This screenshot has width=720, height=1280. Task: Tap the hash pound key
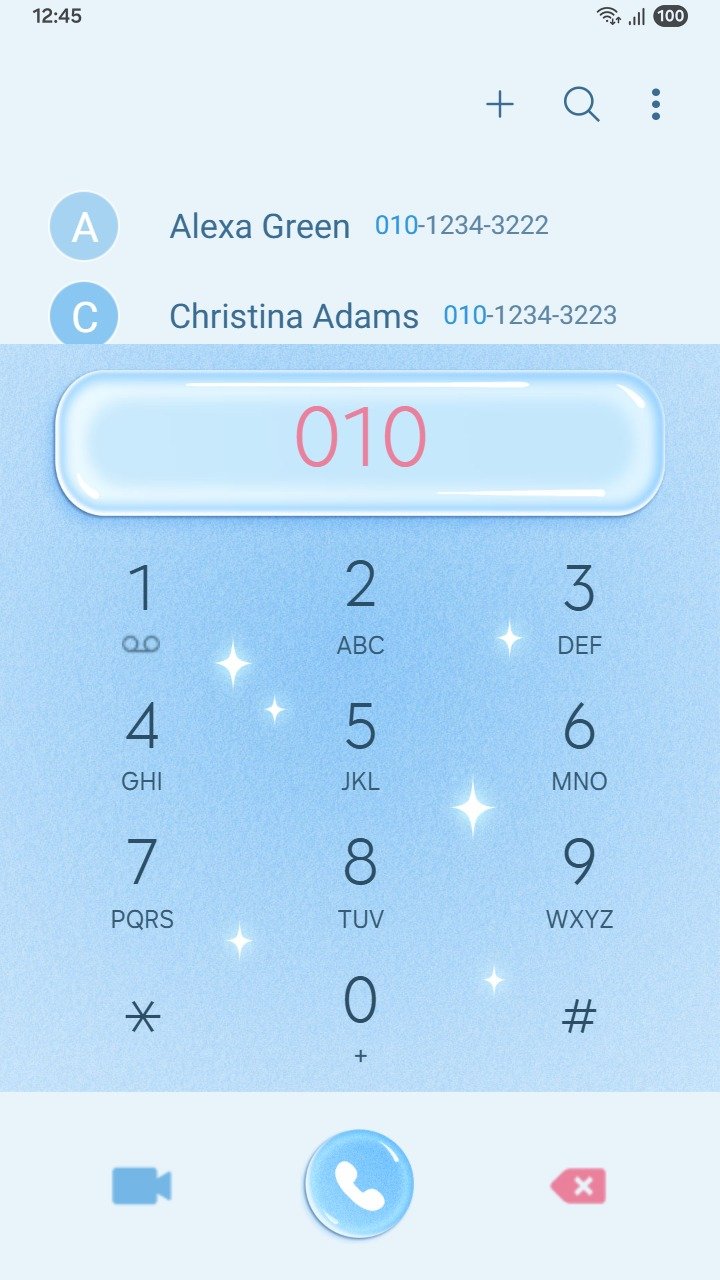(579, 1018)
